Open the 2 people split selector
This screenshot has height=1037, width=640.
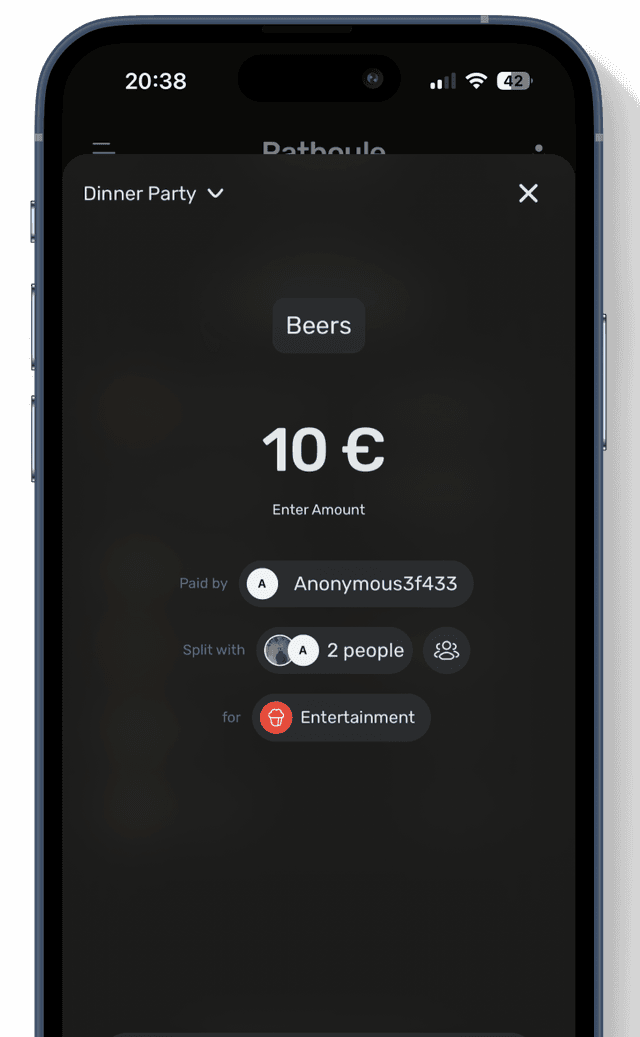[x=335, y=651]
